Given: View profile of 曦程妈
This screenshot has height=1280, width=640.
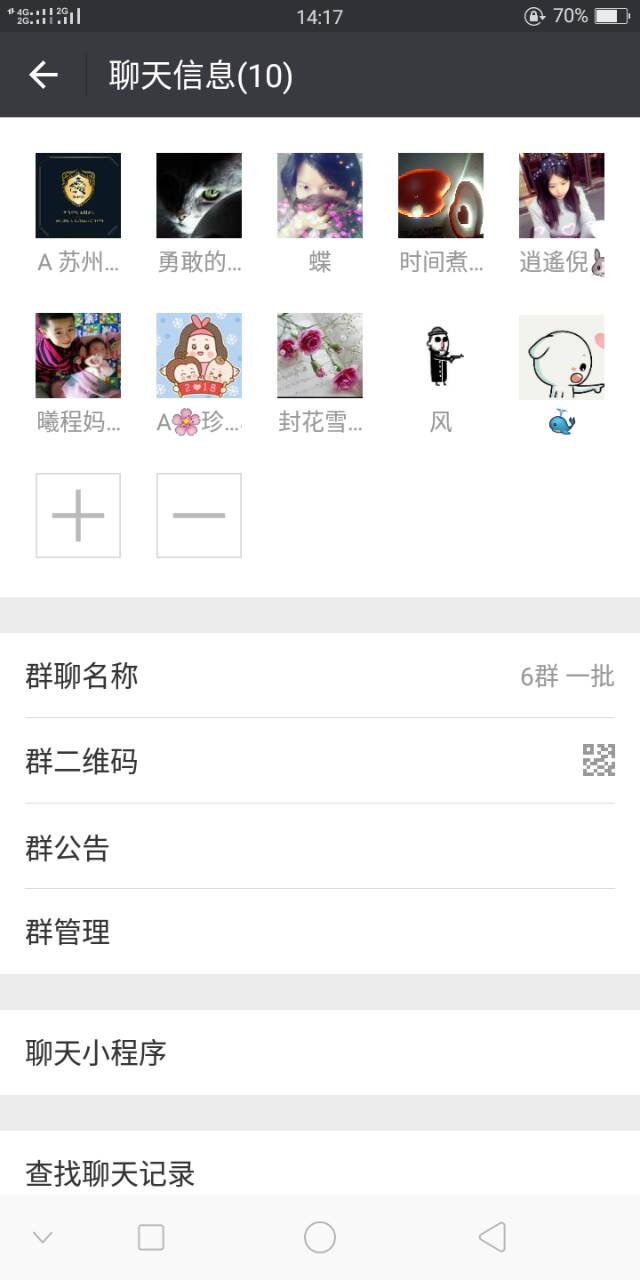Looking at the screenshot, I should (x=78, y=356).
